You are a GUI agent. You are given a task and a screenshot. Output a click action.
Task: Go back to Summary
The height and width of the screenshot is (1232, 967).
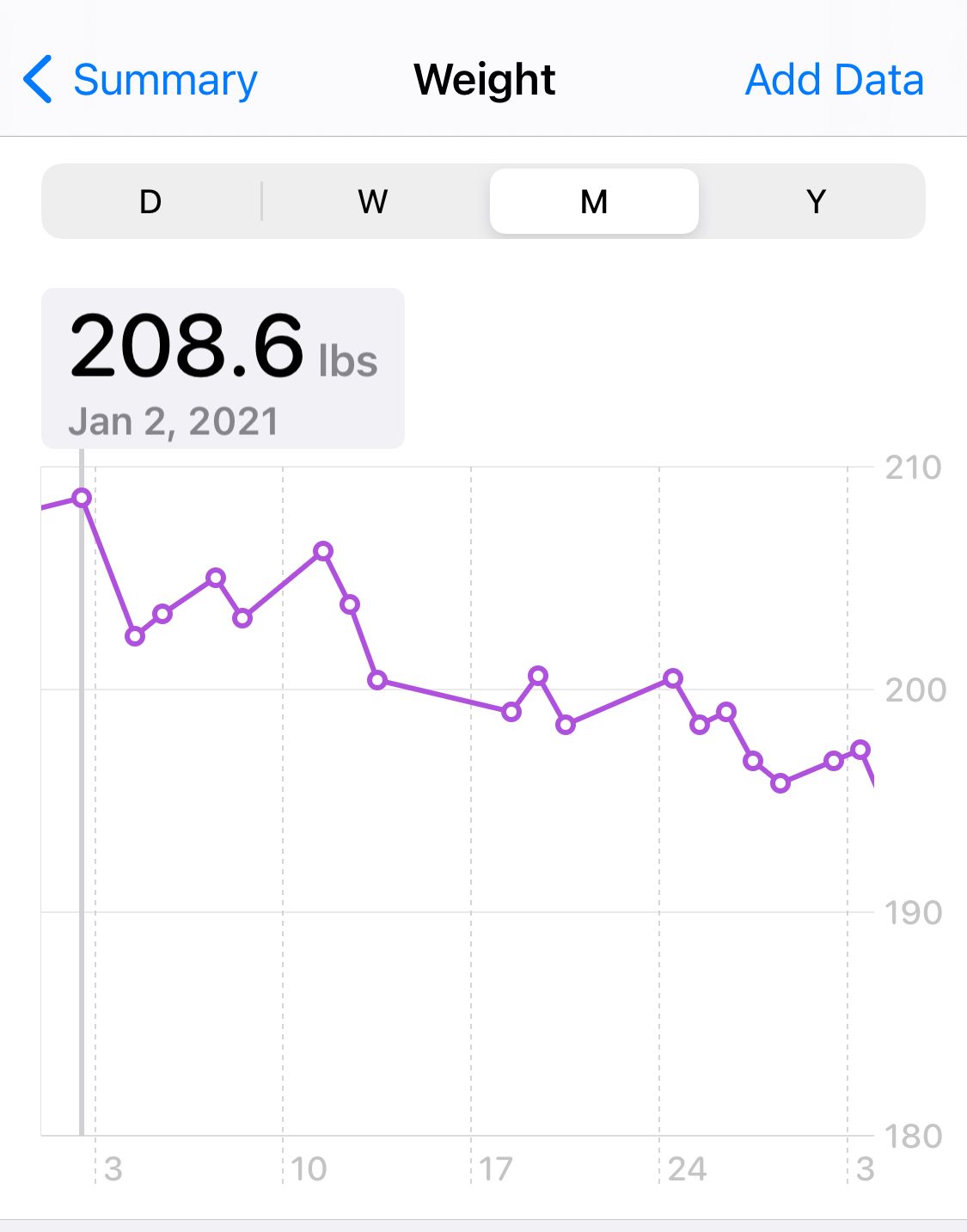point(140,80)
